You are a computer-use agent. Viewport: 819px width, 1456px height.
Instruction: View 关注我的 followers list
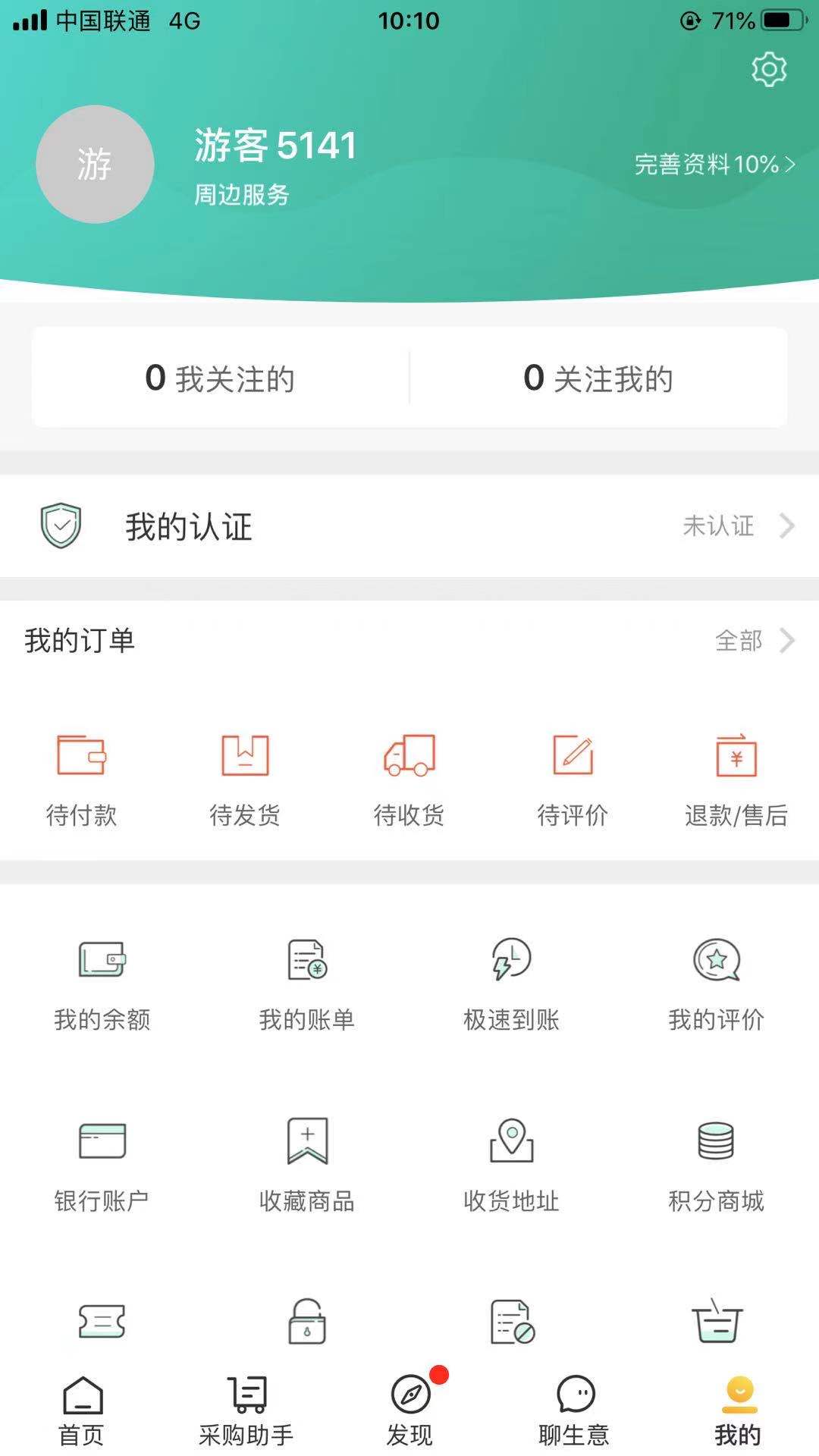pos(598,378)
